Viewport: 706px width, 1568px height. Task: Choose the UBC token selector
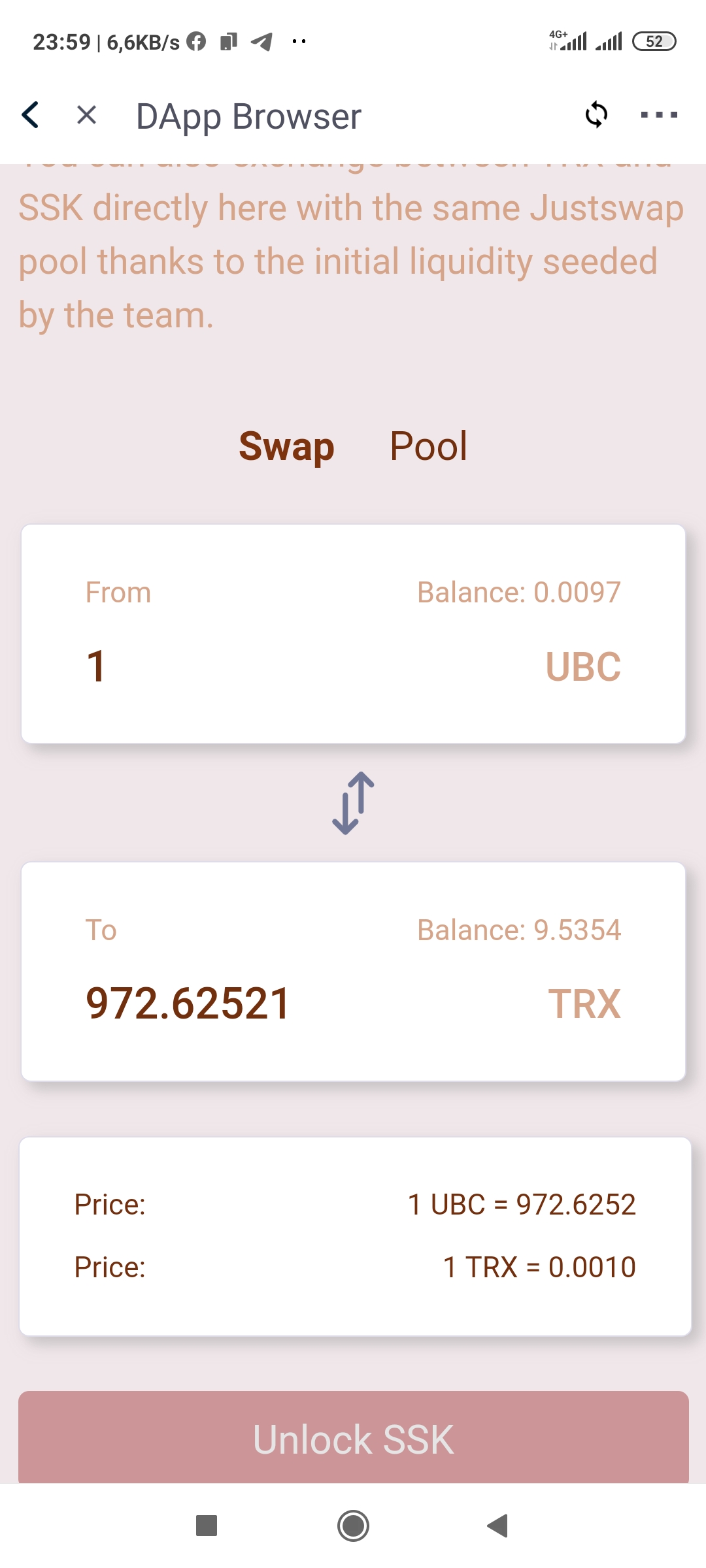pyautogui.click(x=582, y=667)
